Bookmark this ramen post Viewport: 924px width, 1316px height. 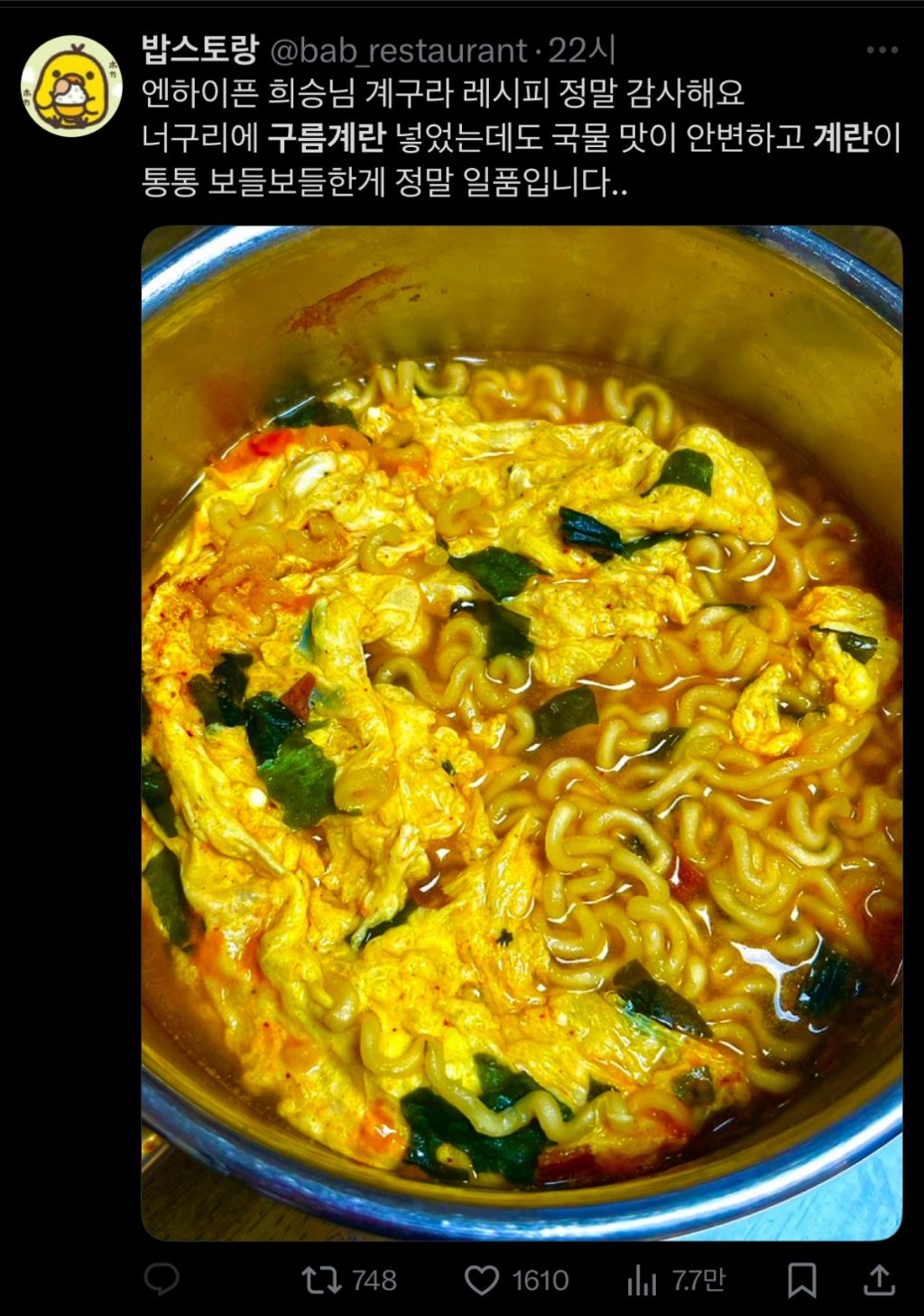tap(801, 1280)
